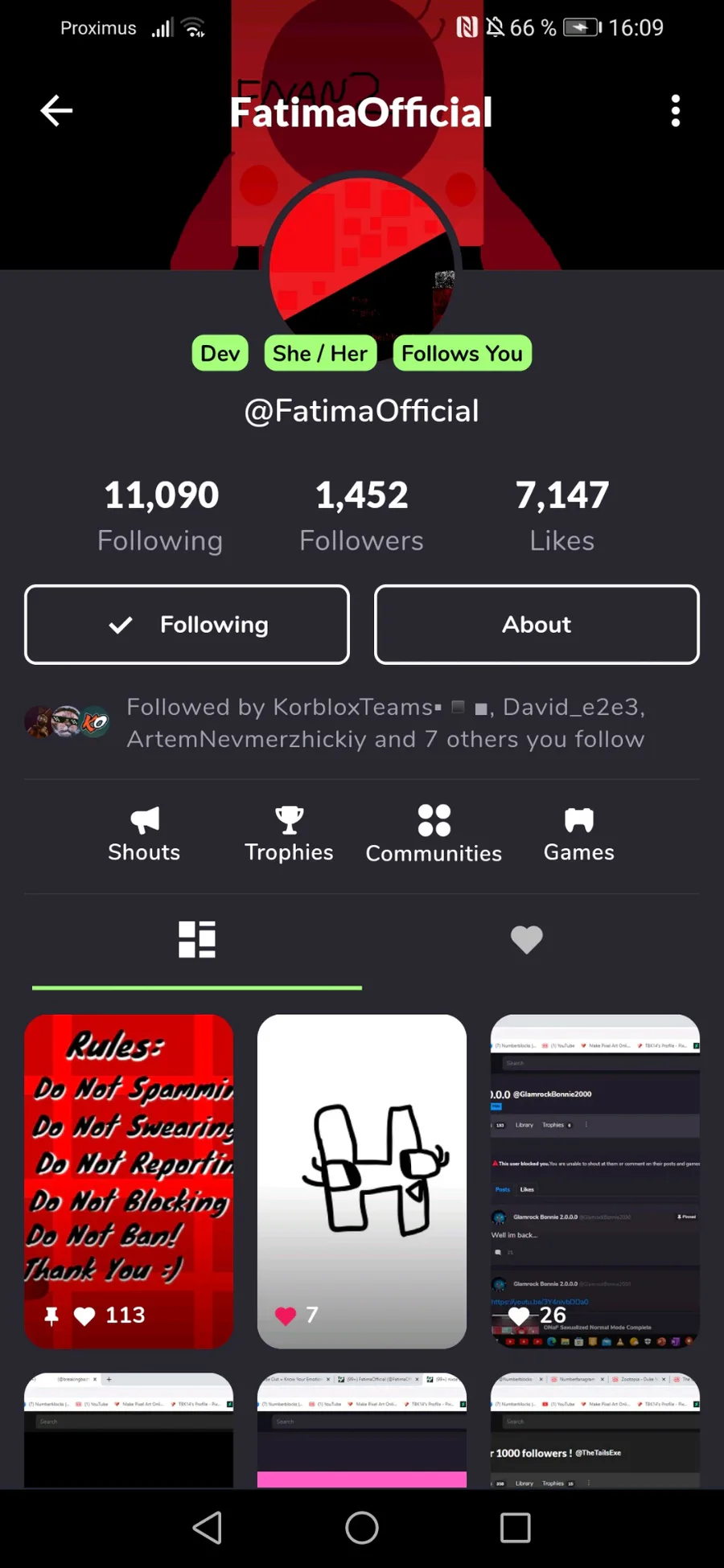Open the Games section
Viewport: 724px width, 1568px height.
[579, 835]
